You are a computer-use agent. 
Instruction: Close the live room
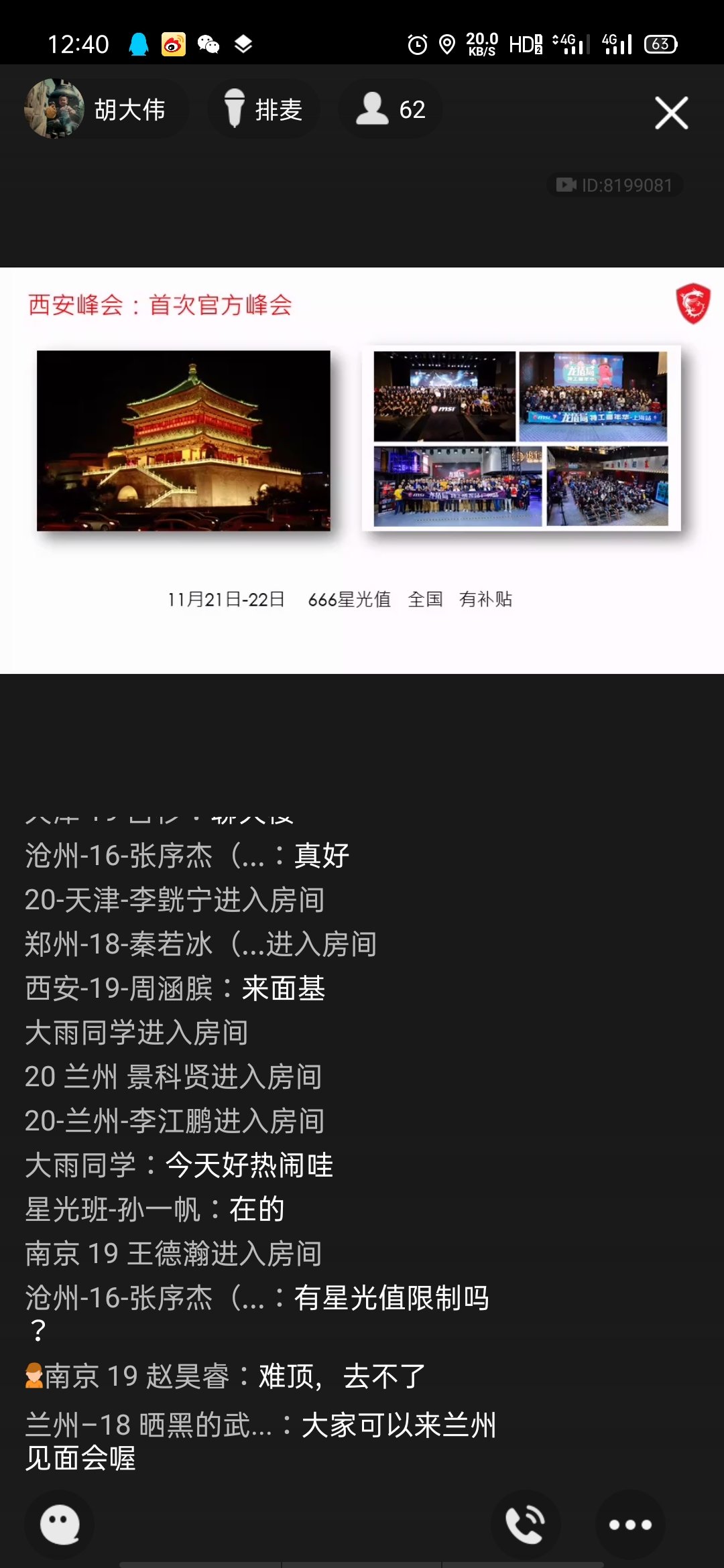(x=671, y=113)
